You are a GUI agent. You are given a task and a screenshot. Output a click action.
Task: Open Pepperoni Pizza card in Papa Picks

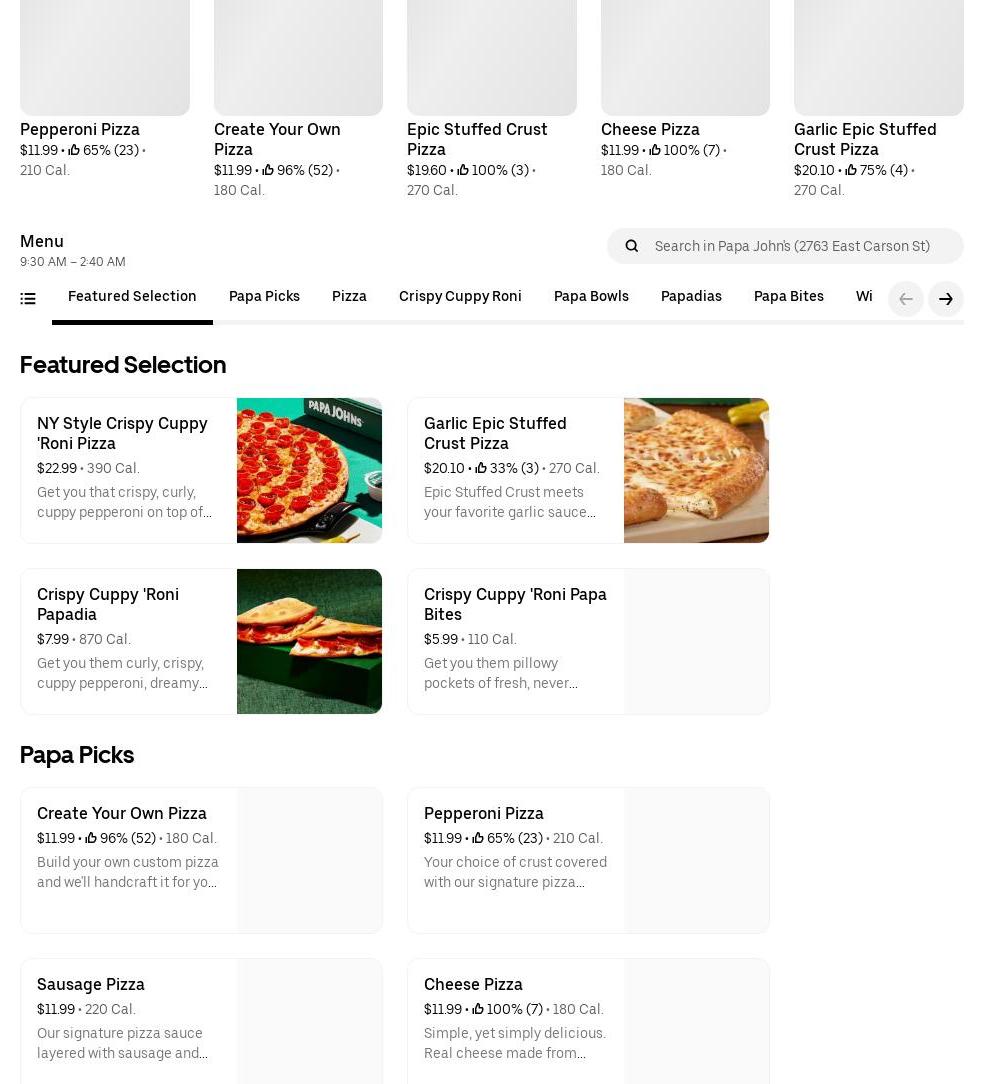pyautogui.click(x=588, y=861)
